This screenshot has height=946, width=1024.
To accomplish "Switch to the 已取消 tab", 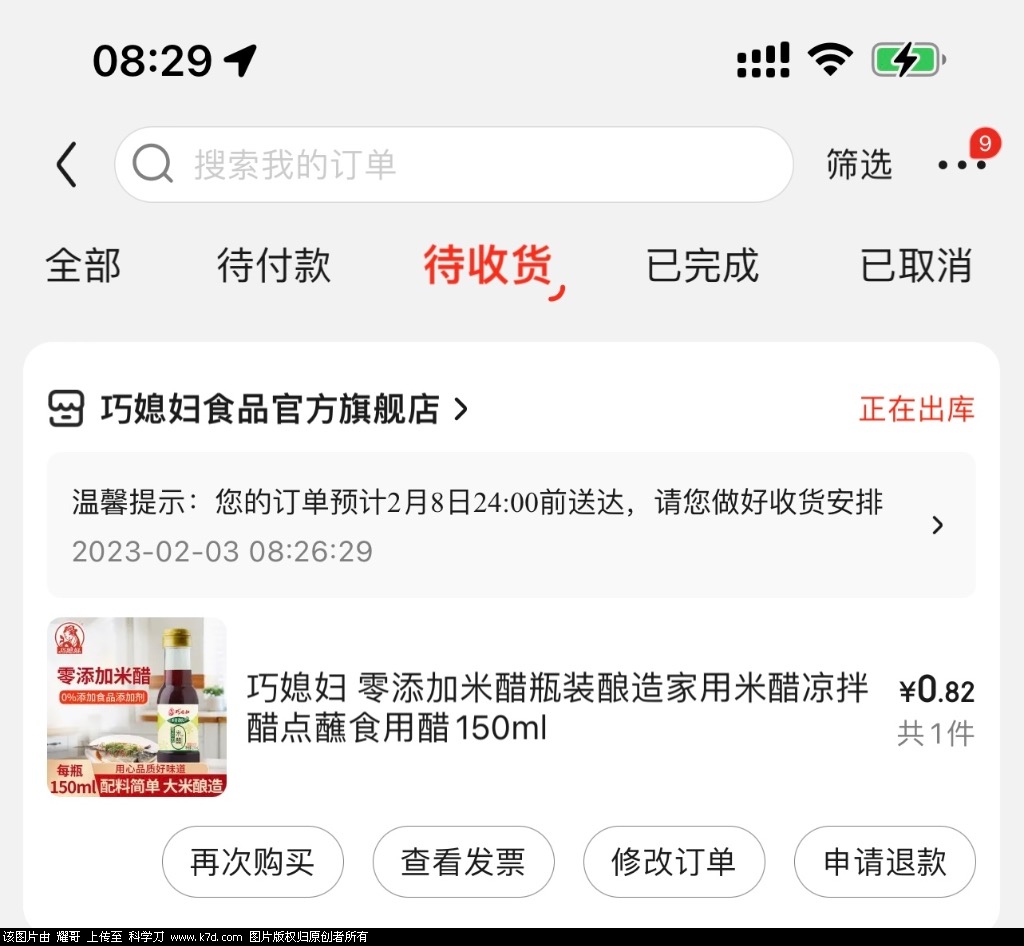I will pos(915,266).
